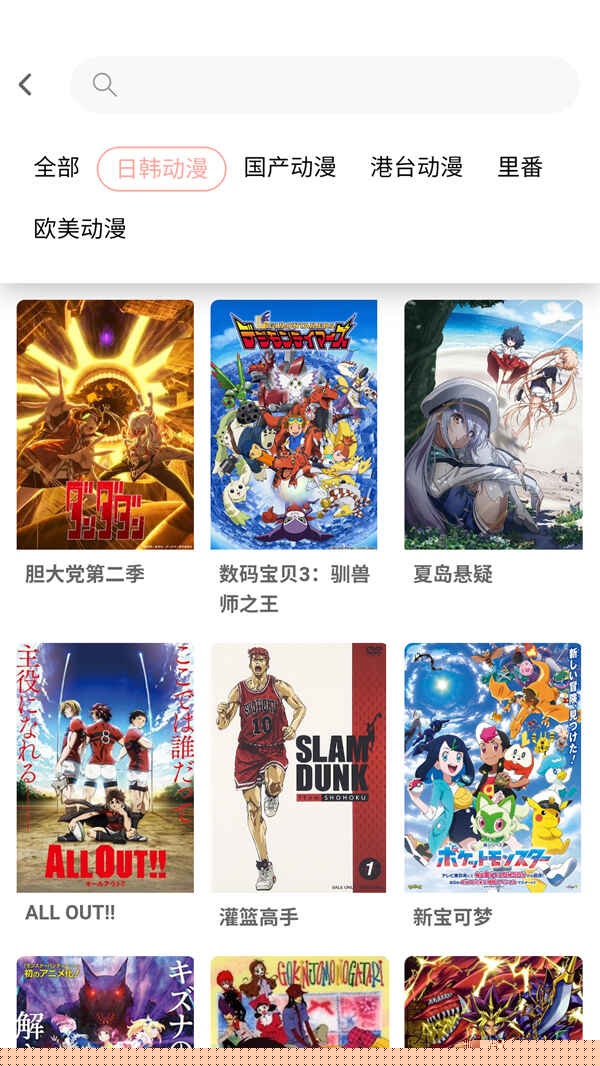Screen dimensions: 600x1066
Task: Select the 日韩动漫 category chip
Action: point(162,168)
